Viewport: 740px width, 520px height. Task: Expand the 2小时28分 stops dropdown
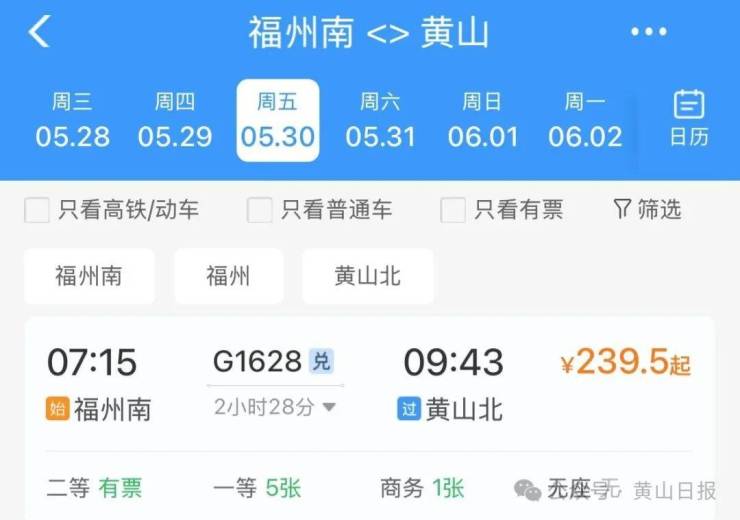click(x=274, y=408)
